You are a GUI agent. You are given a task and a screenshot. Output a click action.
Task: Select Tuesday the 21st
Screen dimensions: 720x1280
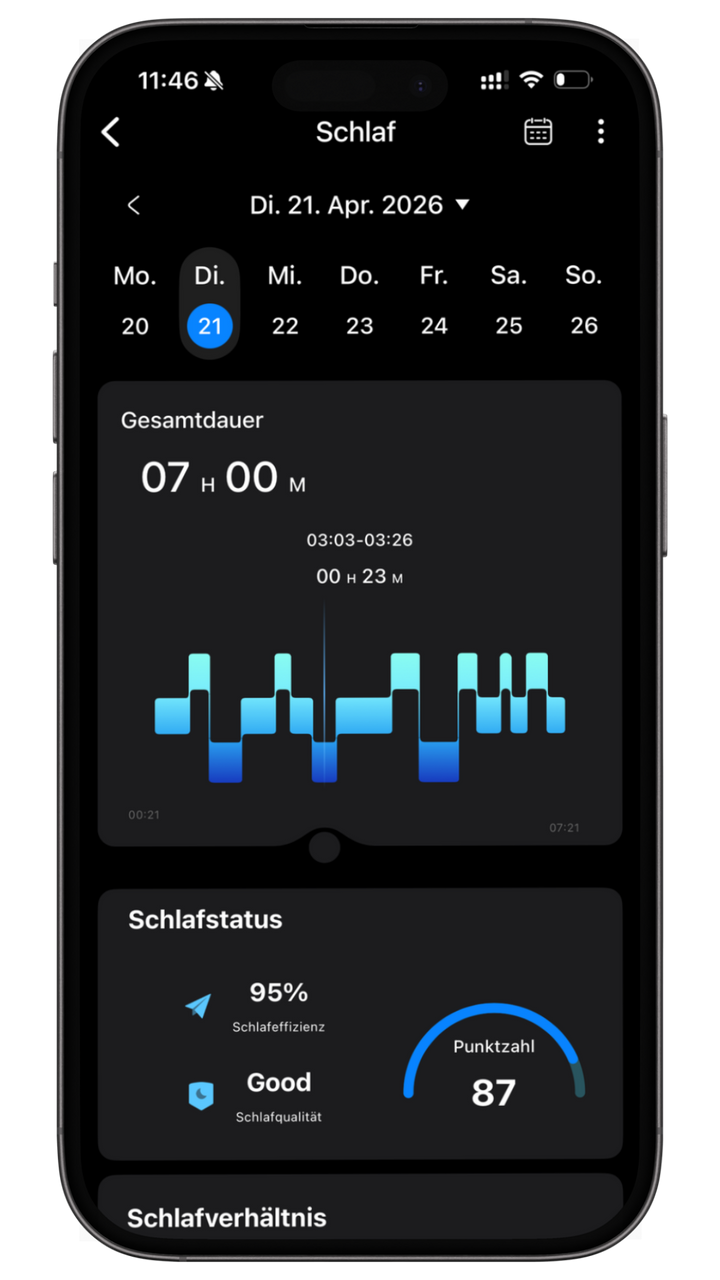[210, 303]
